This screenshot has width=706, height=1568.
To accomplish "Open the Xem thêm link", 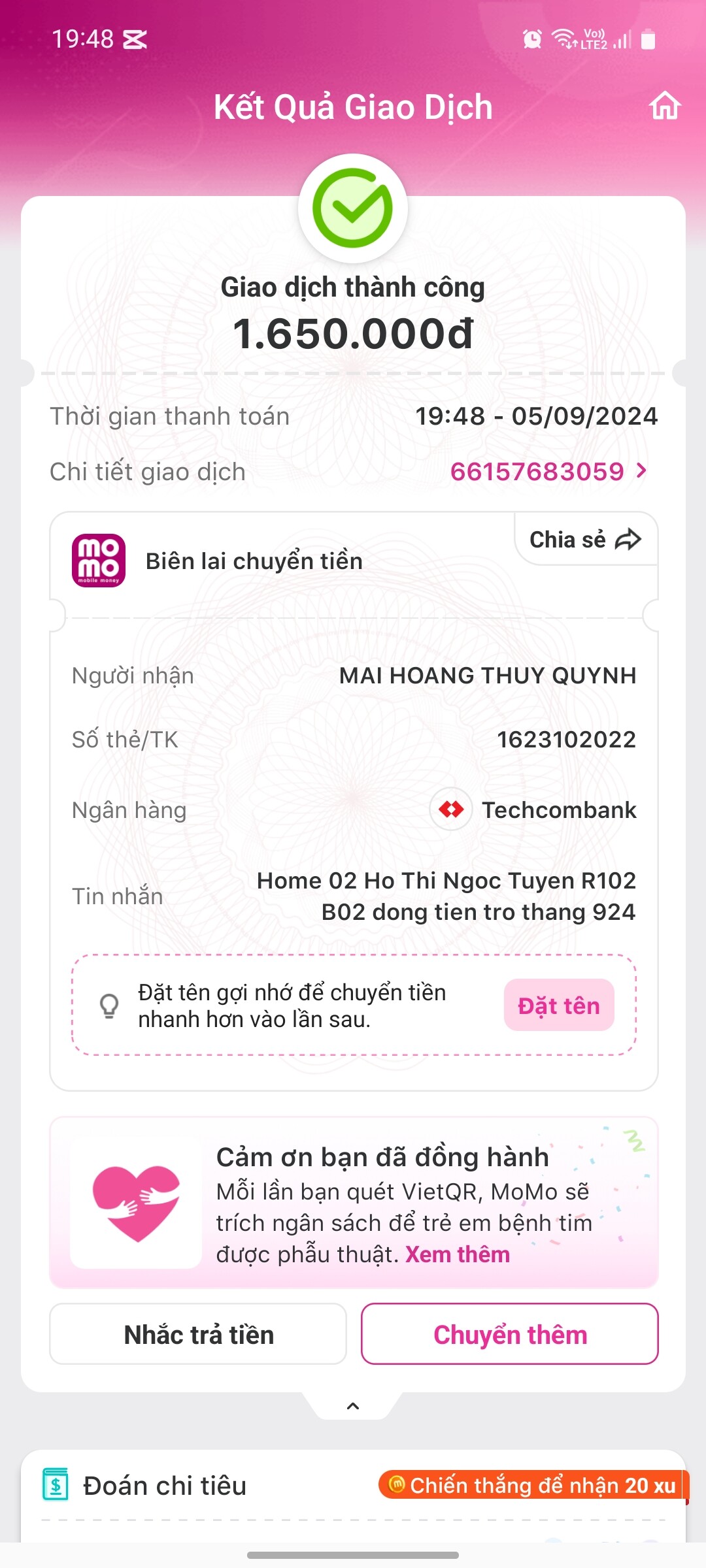I will pos(457,1254).
